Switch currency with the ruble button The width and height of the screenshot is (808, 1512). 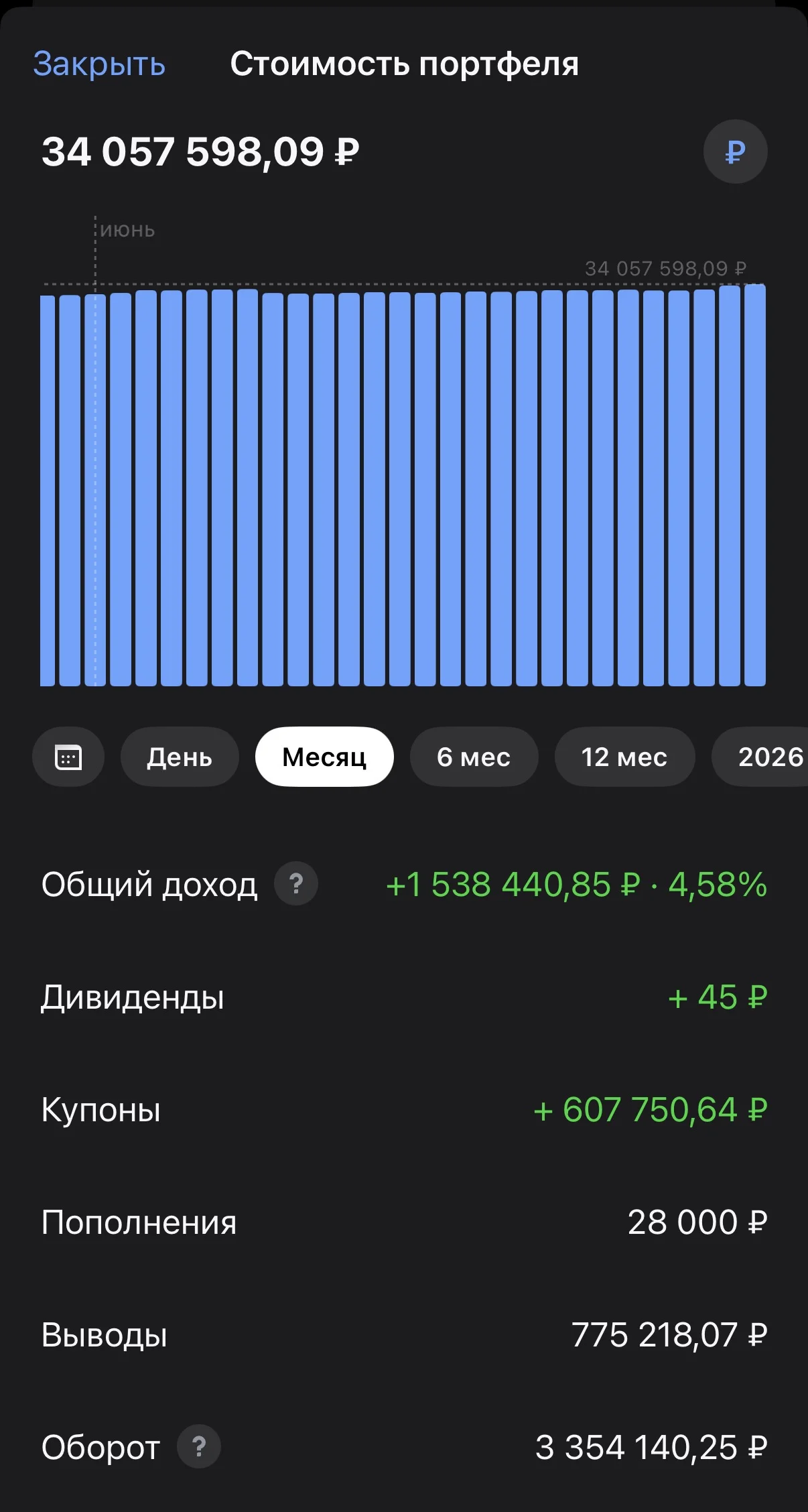(x=735, y=151)
